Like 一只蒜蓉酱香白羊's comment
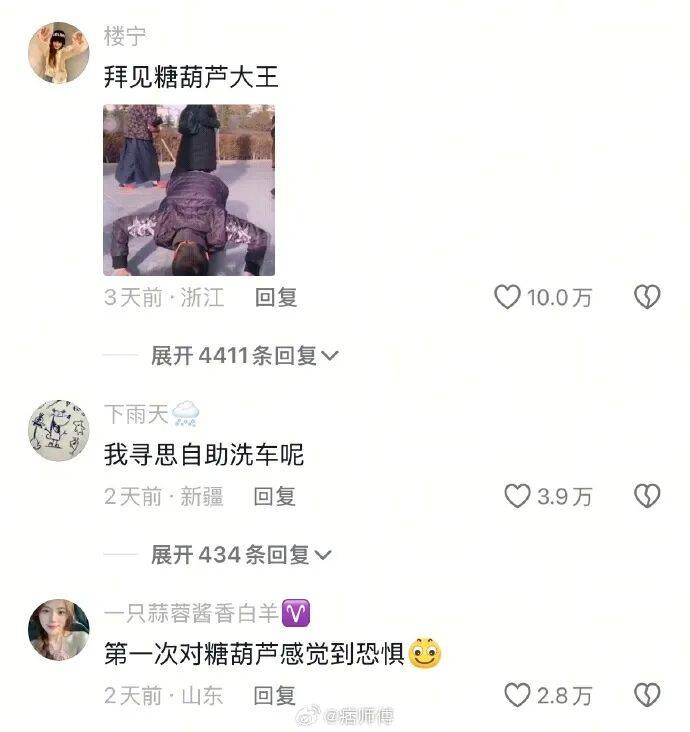This screenshot has width=690, height=732. pyautogui.click(x=516, y=695)
